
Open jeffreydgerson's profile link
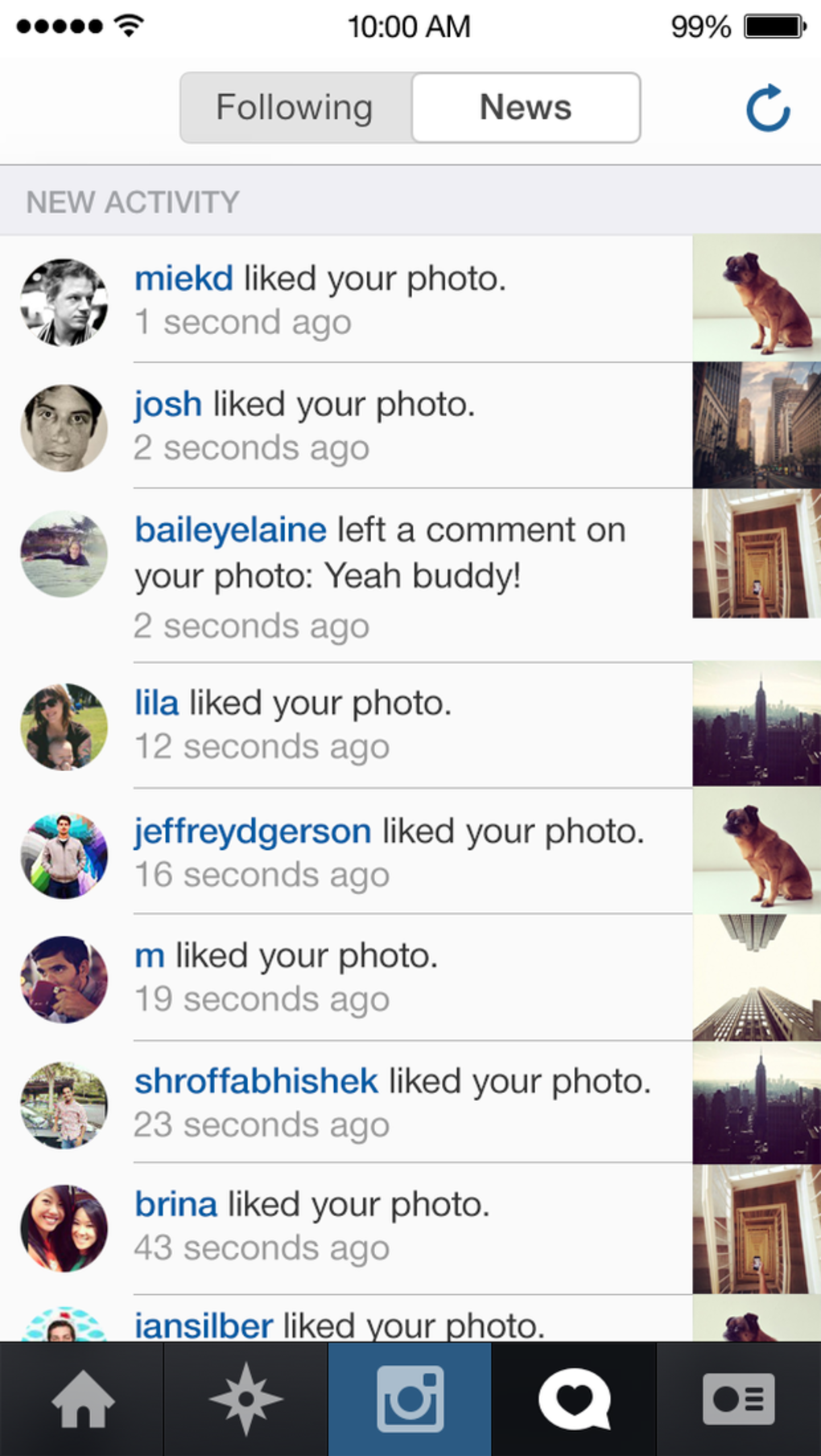(x=253, y=831)
